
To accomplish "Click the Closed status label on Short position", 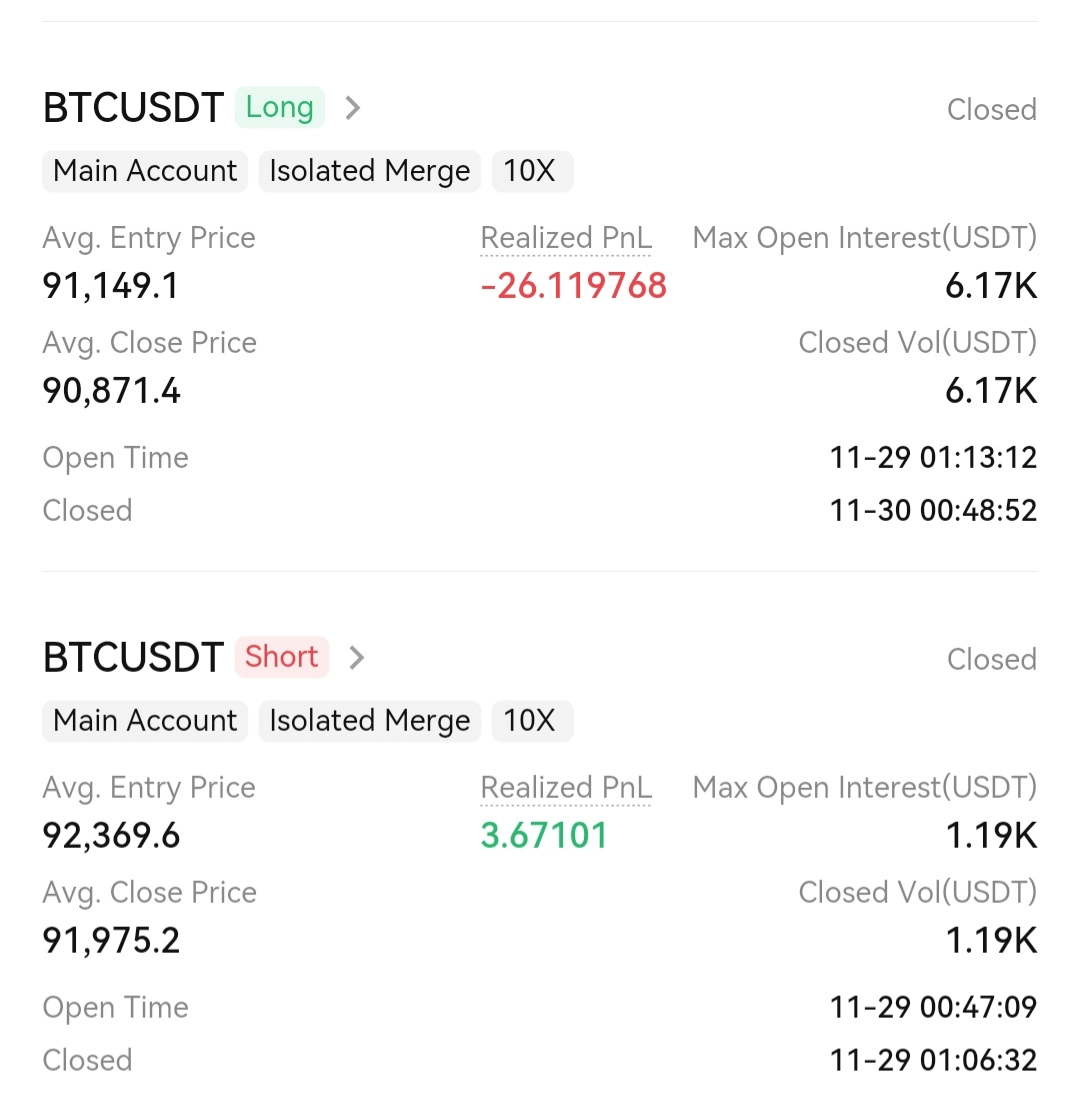I will [991, 659].
